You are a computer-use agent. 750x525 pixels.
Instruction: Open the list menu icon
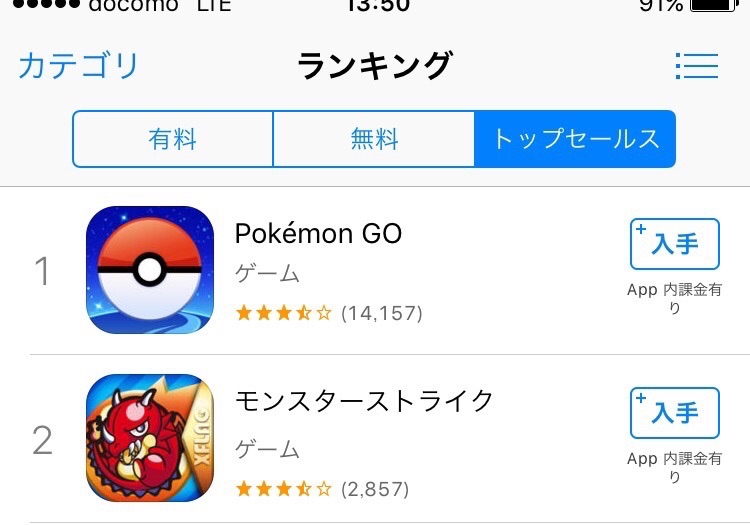tap(697, 67)
